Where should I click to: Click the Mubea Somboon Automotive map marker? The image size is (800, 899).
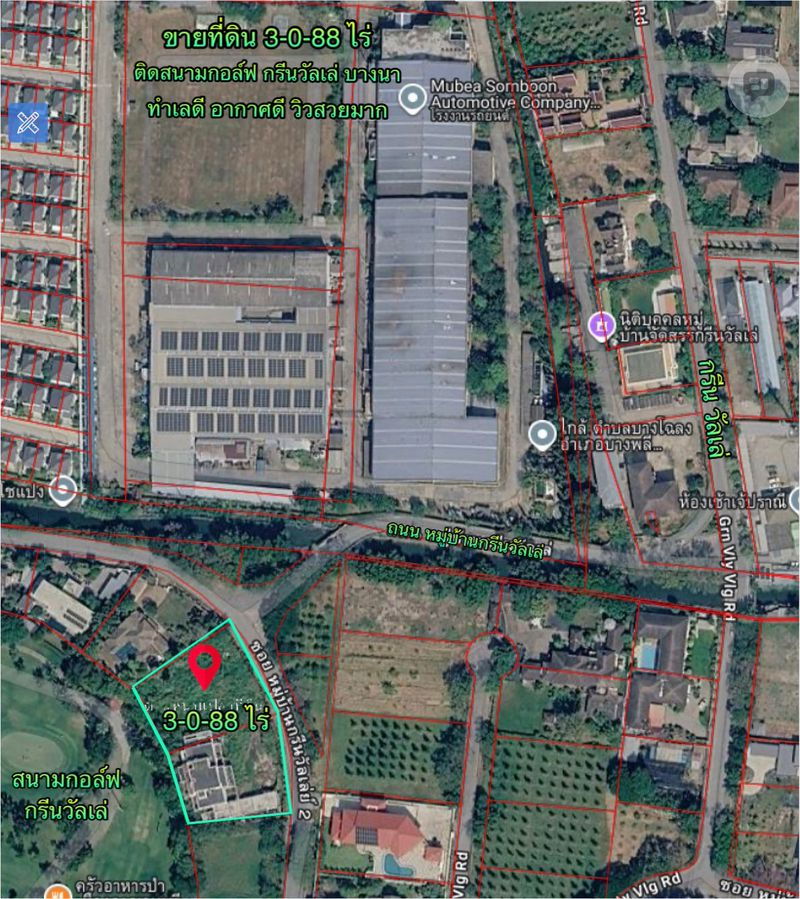pyautogui.click(x=410, y=97)
